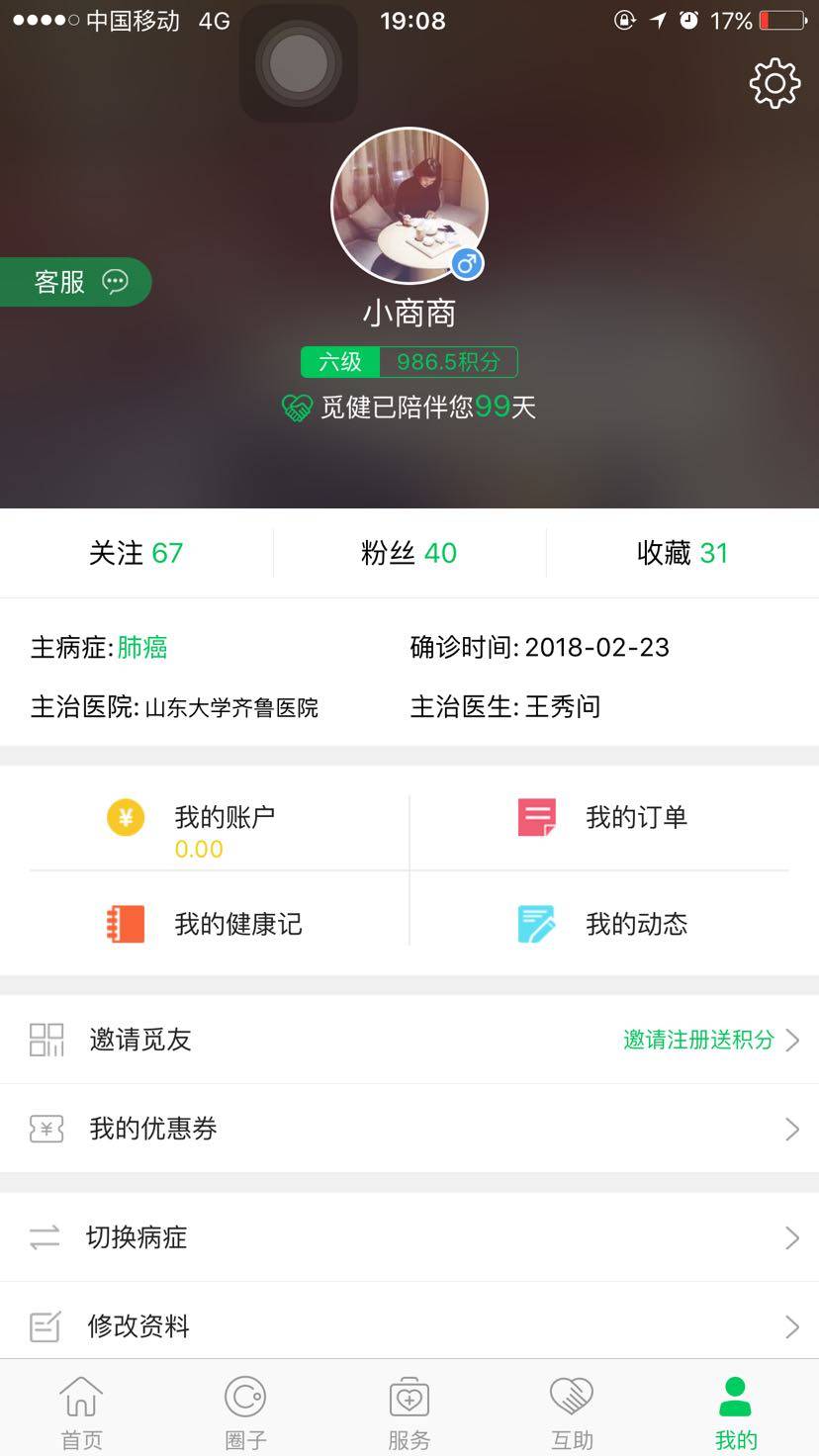Viewport: 819px width, 1456px height.
Task: View the 粉丝 followers list
Action: click(409, 553)
